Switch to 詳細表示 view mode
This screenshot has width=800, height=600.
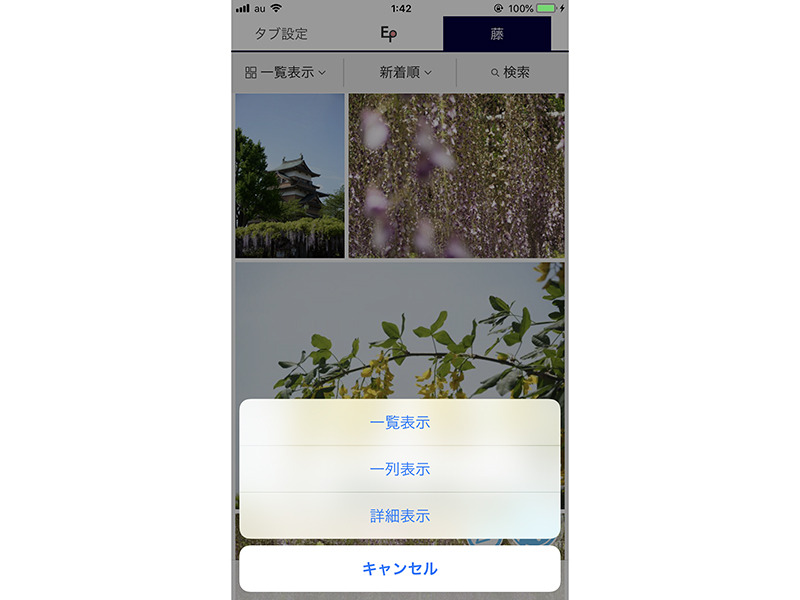click(x=399, y=516)
